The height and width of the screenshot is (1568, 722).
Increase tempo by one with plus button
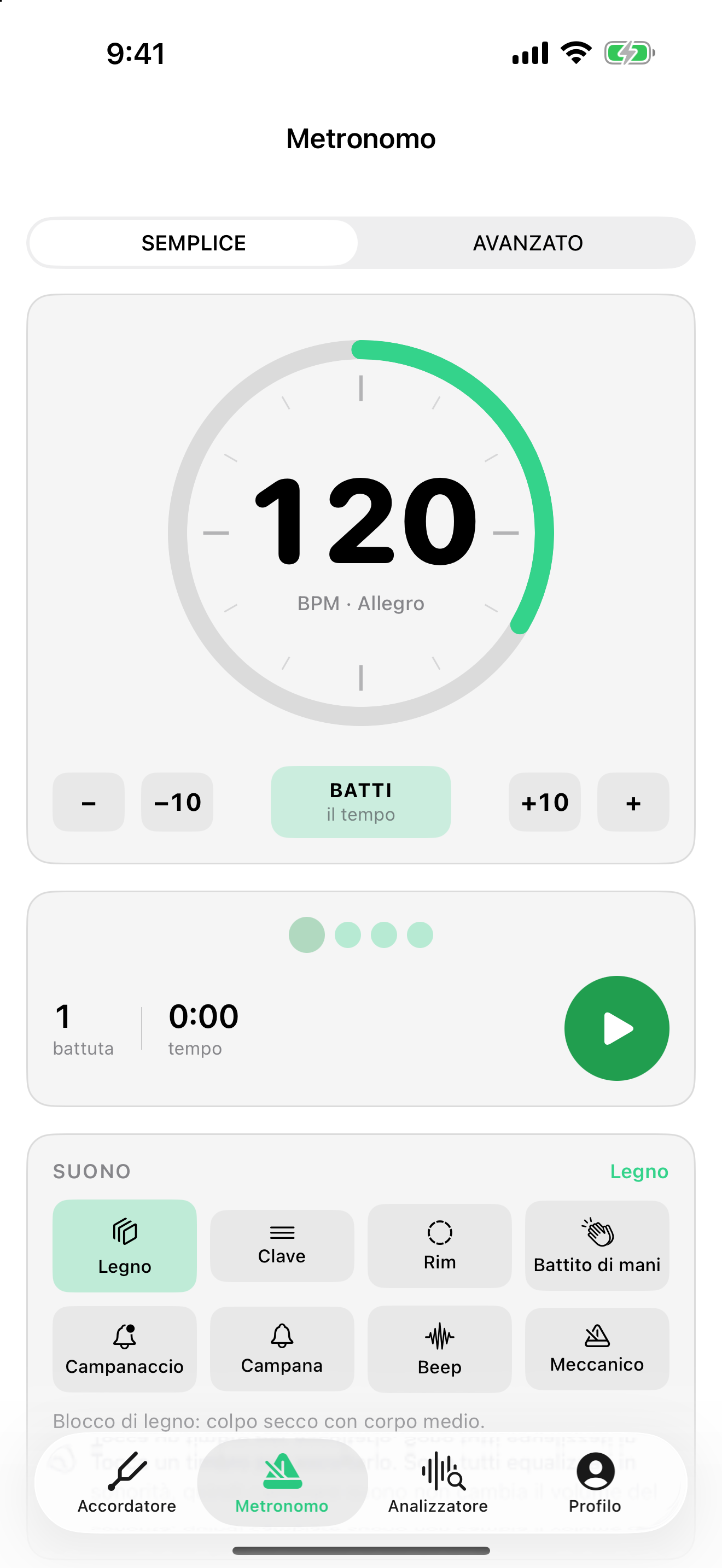(x=633, y=802)
